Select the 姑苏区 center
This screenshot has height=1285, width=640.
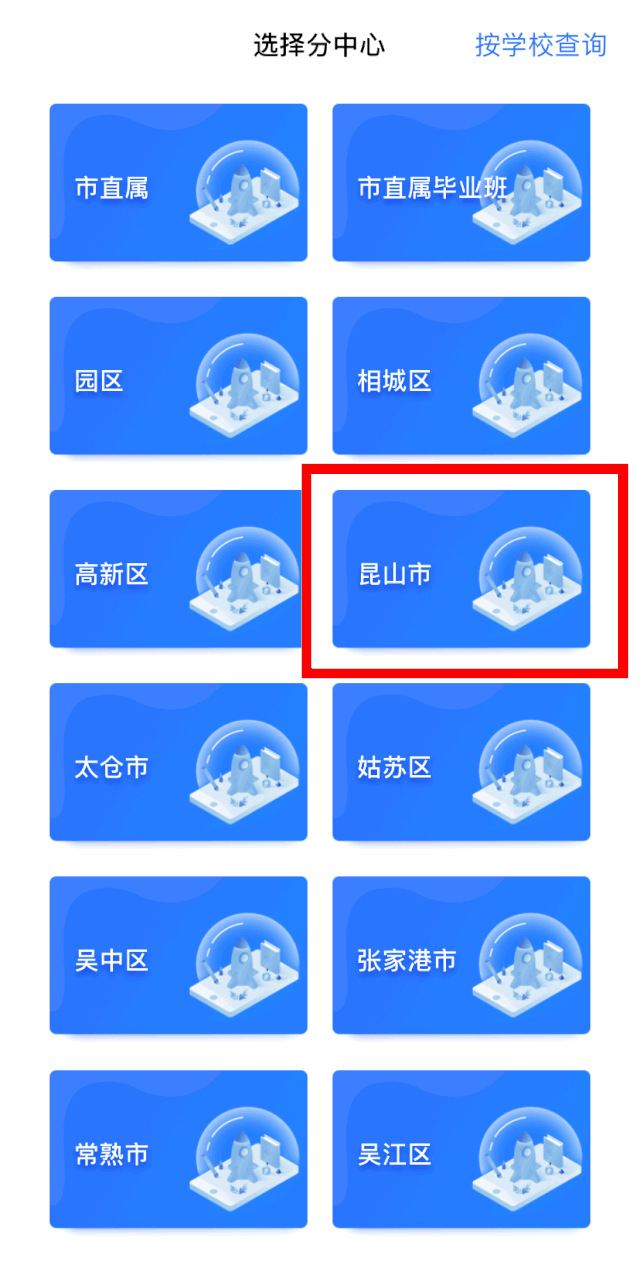(x=461, y=762)
